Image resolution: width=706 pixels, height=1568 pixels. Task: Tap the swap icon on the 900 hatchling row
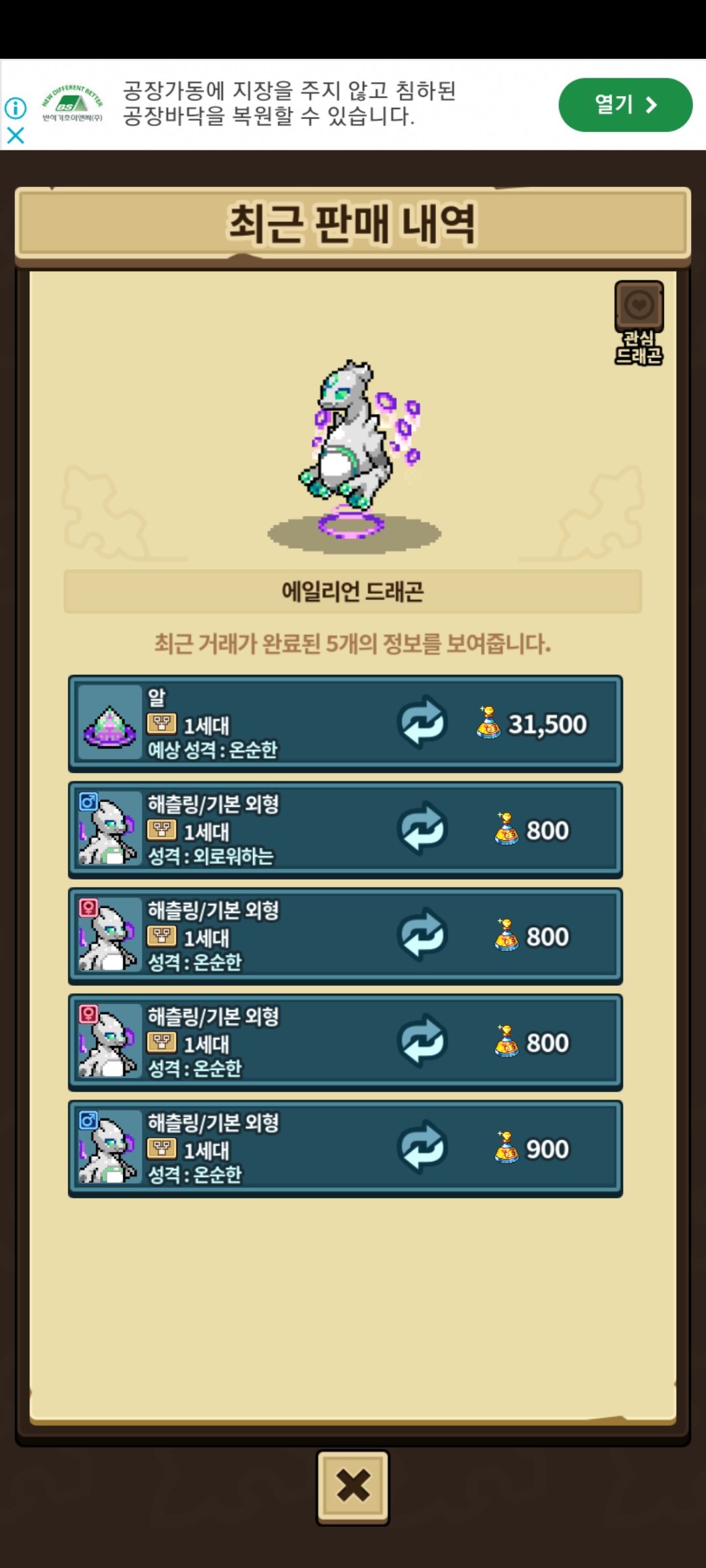pyautogui.click(x=422, y=1148)
